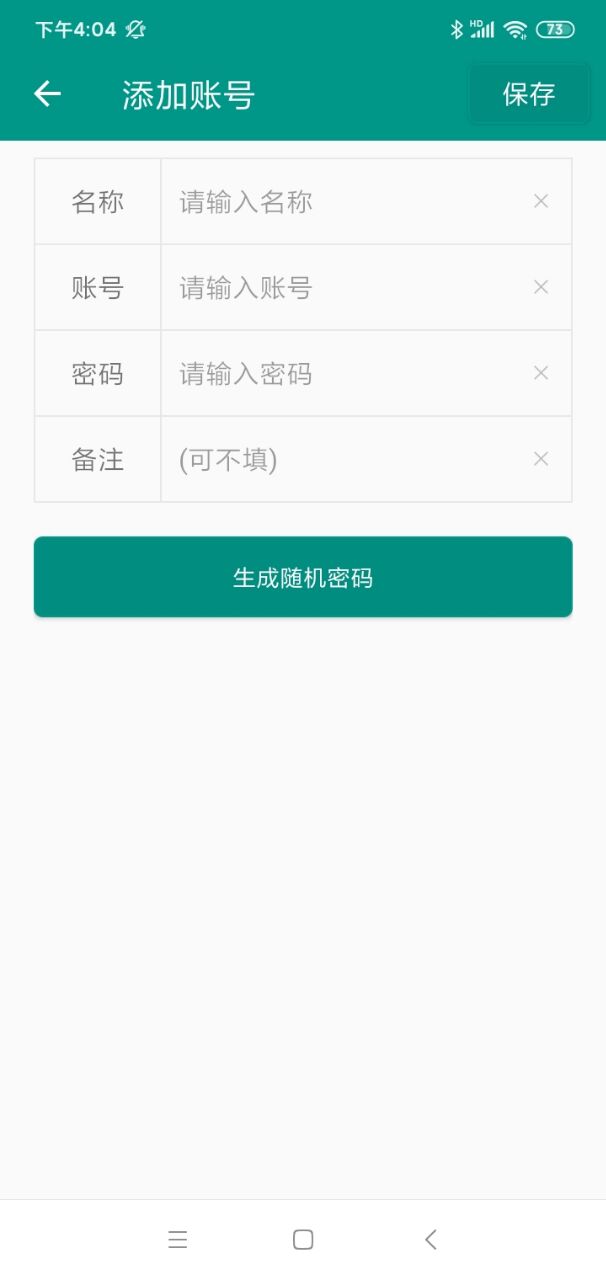Clear the 账号 field with its X
This screenshot has height=1280, width=606.
(541, 287)
